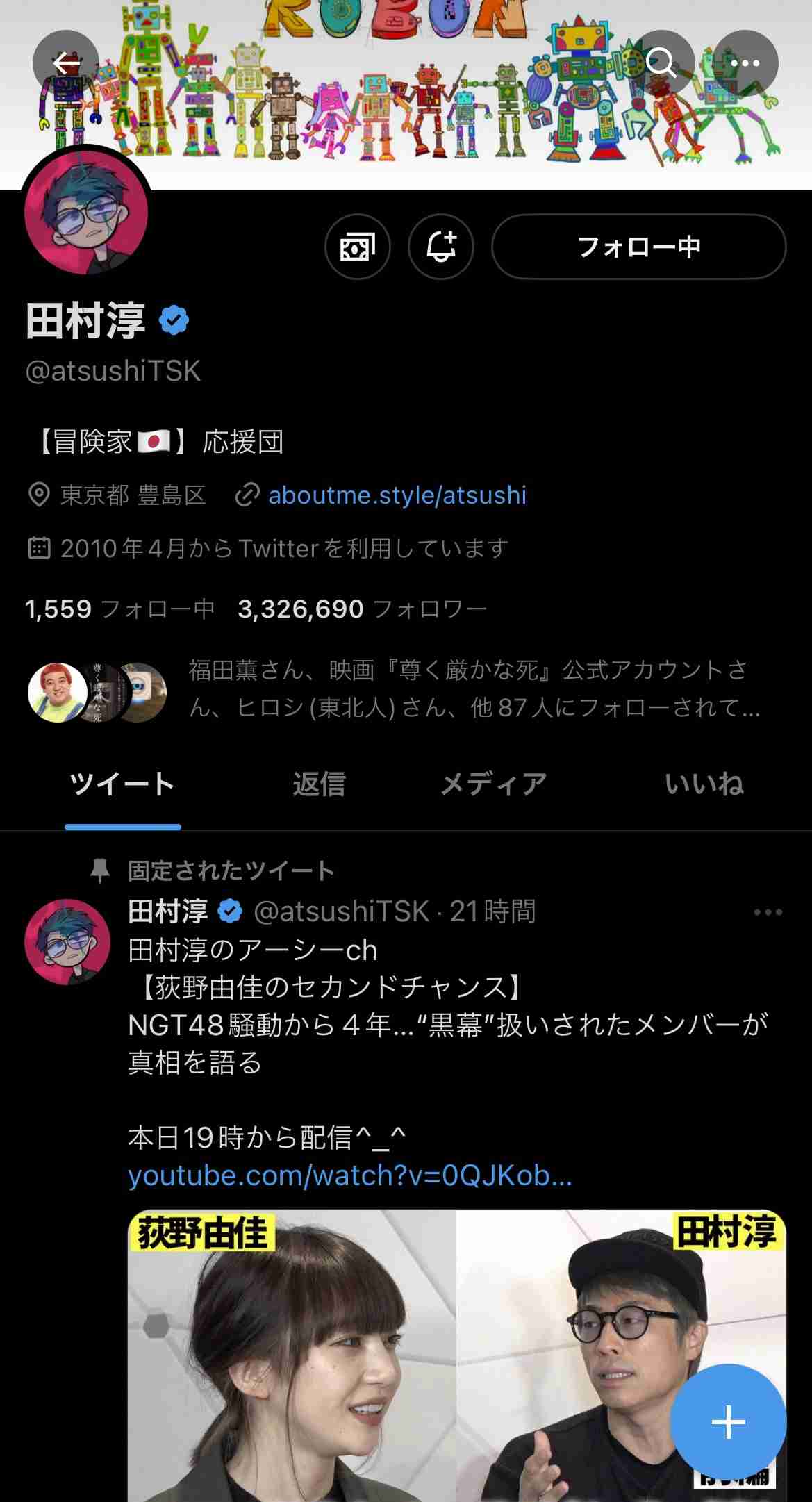Compose a new tweet with the plus button
812x1502 pixels.
click(729, 1422)
